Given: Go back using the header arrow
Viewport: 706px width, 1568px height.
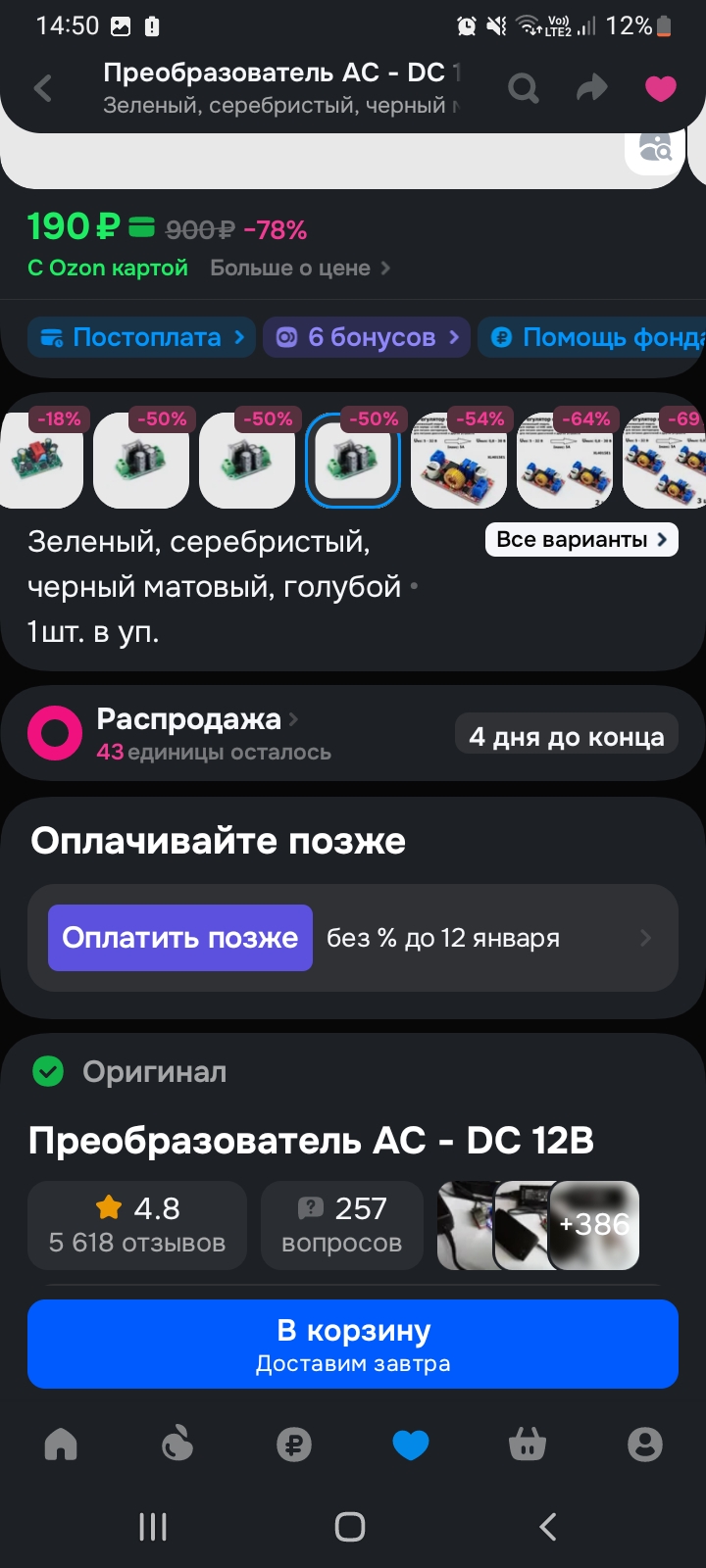Looking at the screenshot, I should click(x=43, y=89).
